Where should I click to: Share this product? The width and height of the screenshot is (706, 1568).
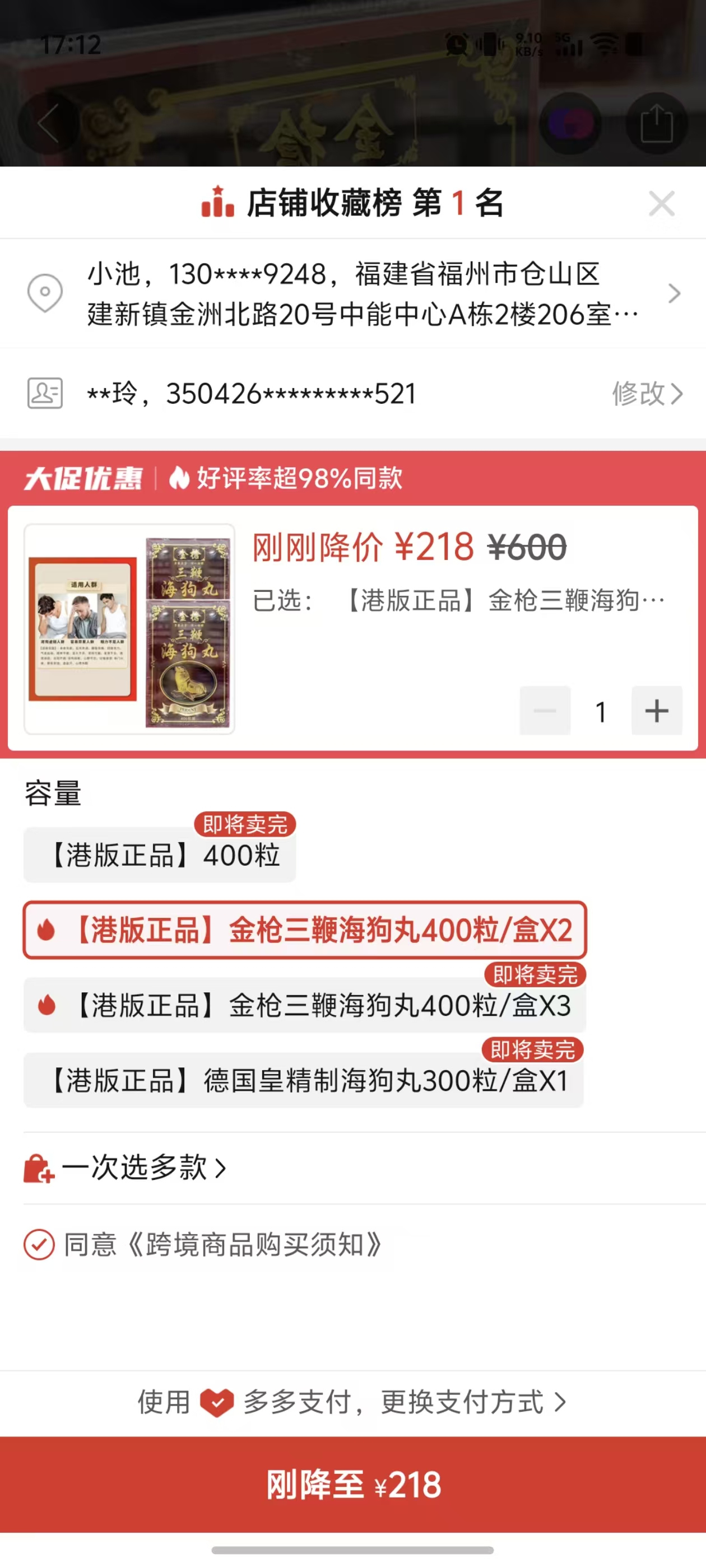click(656, 123)
